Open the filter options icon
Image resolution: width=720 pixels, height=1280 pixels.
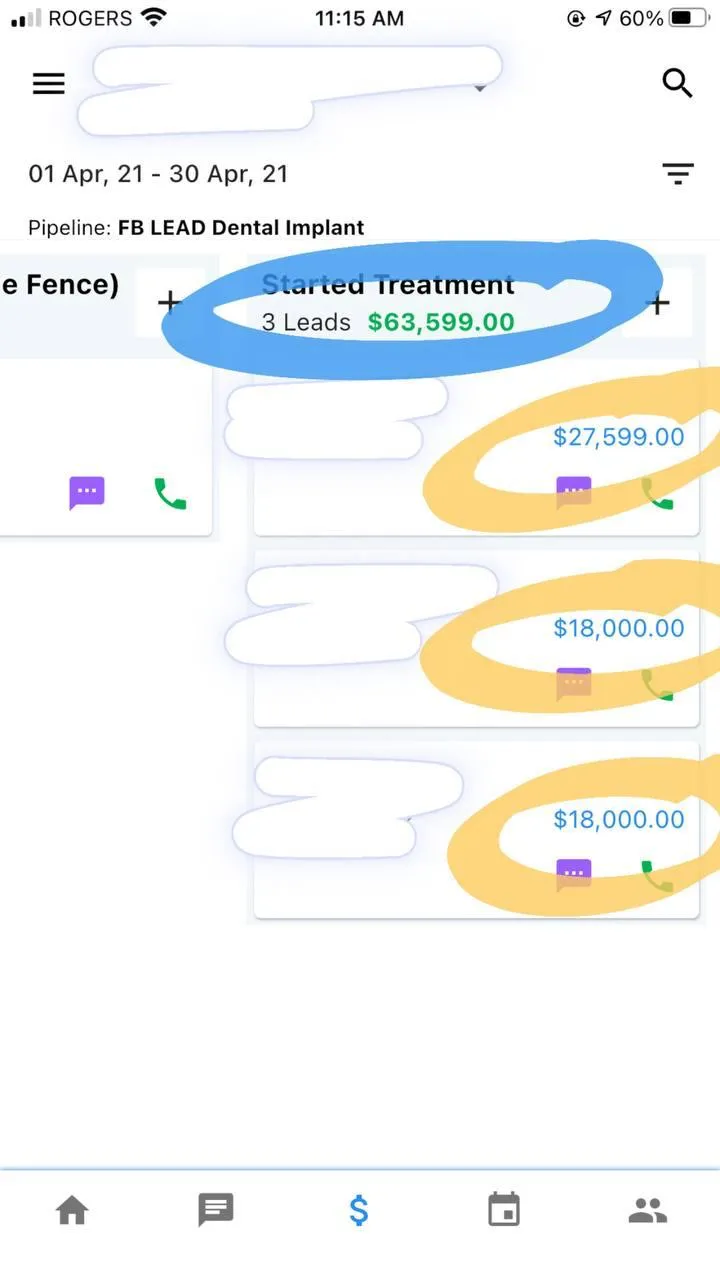tap(678, 174)
